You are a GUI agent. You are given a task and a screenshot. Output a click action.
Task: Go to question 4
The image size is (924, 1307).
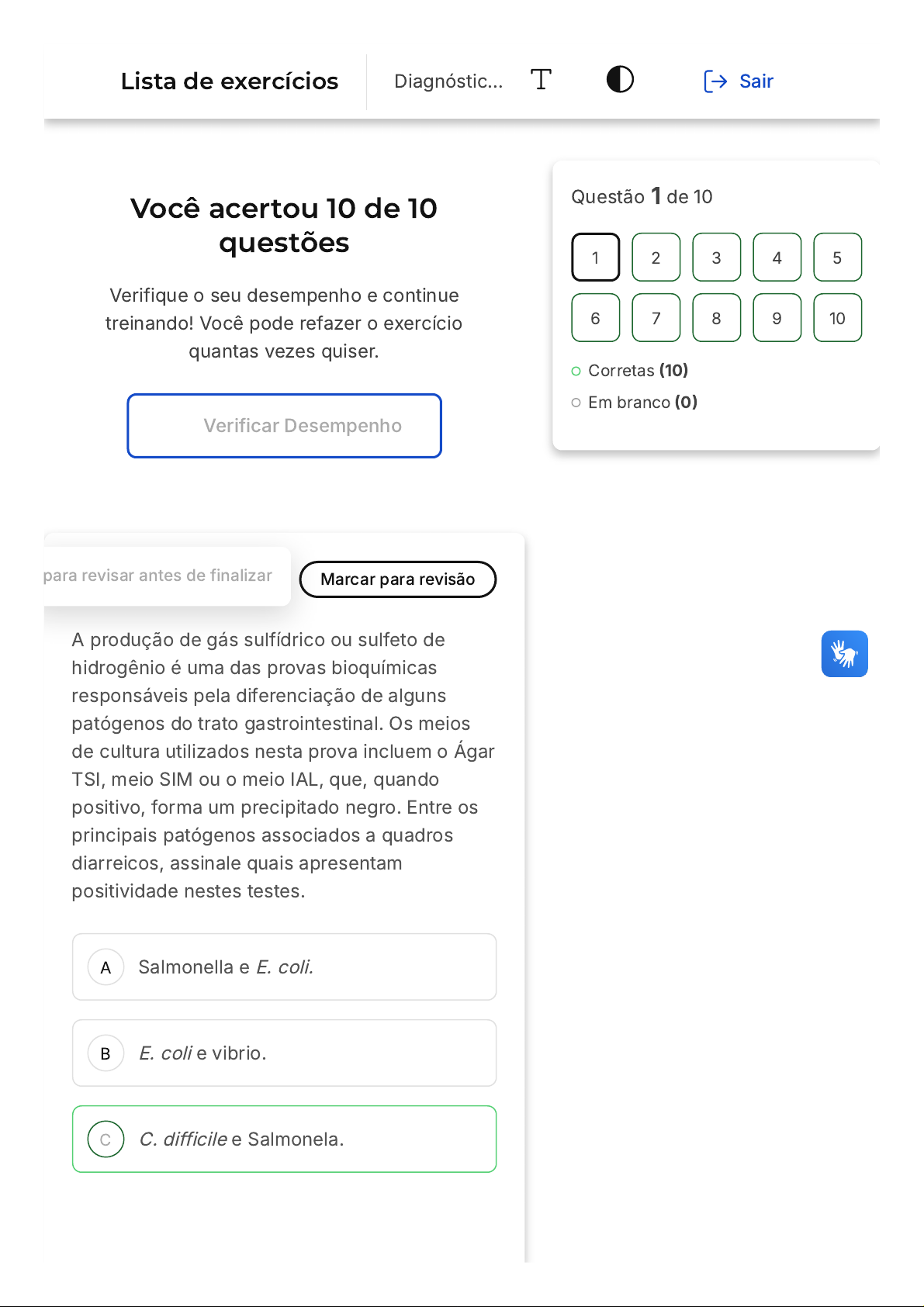(x=777, y=257)
